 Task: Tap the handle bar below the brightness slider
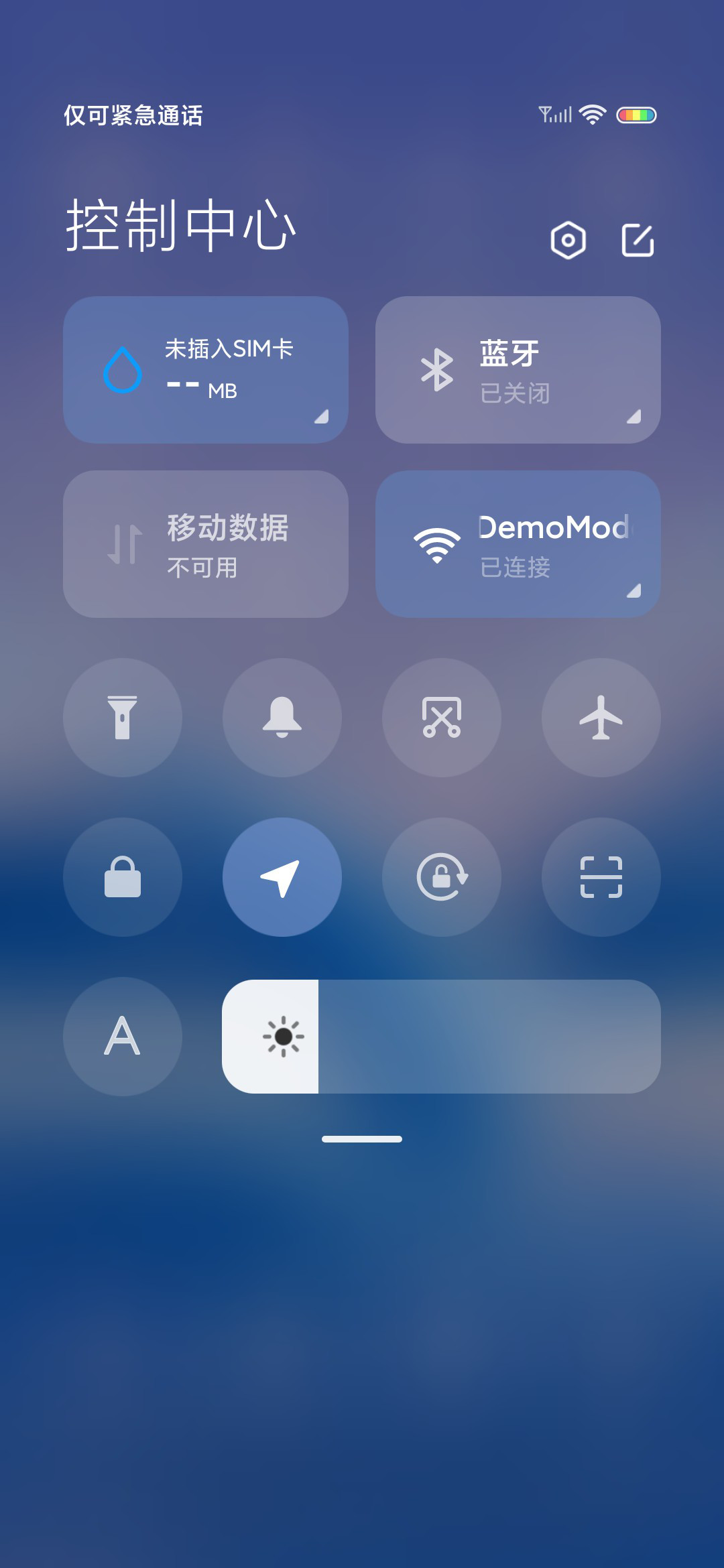[362, 1139]
